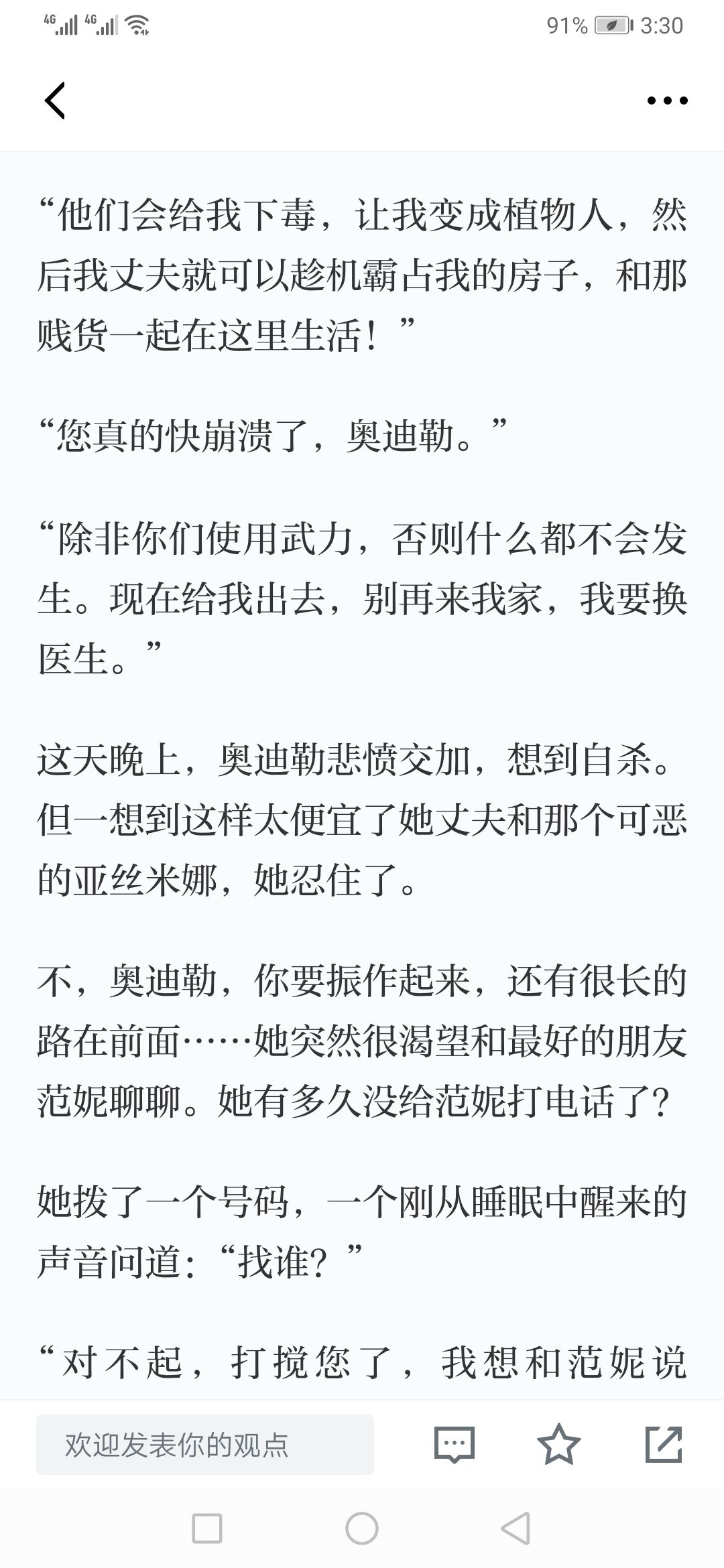Open the three-dot overflow menu
724x1568 pixels.
point(667,101)
